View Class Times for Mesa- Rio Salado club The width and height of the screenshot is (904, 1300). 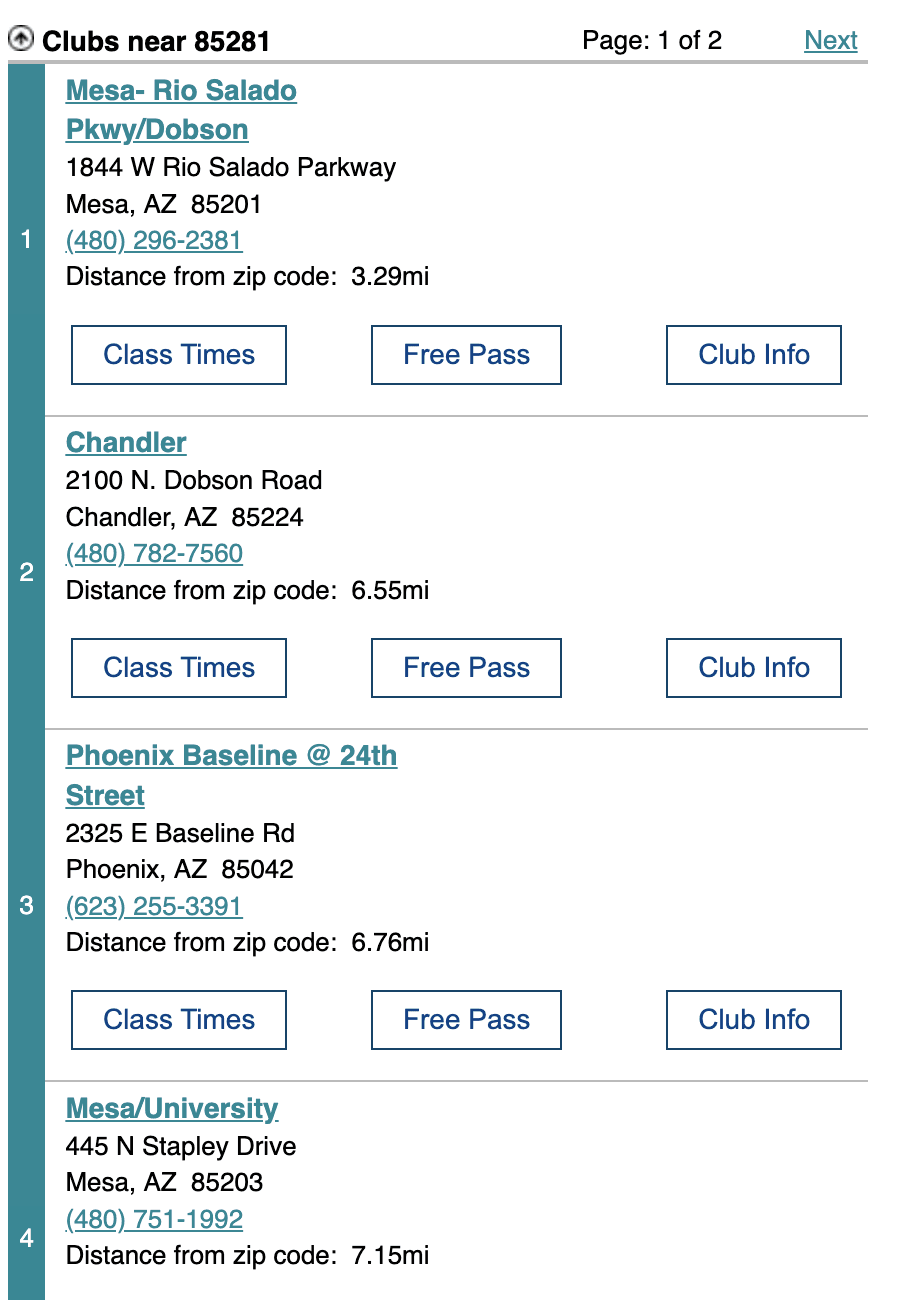[179, 355]
